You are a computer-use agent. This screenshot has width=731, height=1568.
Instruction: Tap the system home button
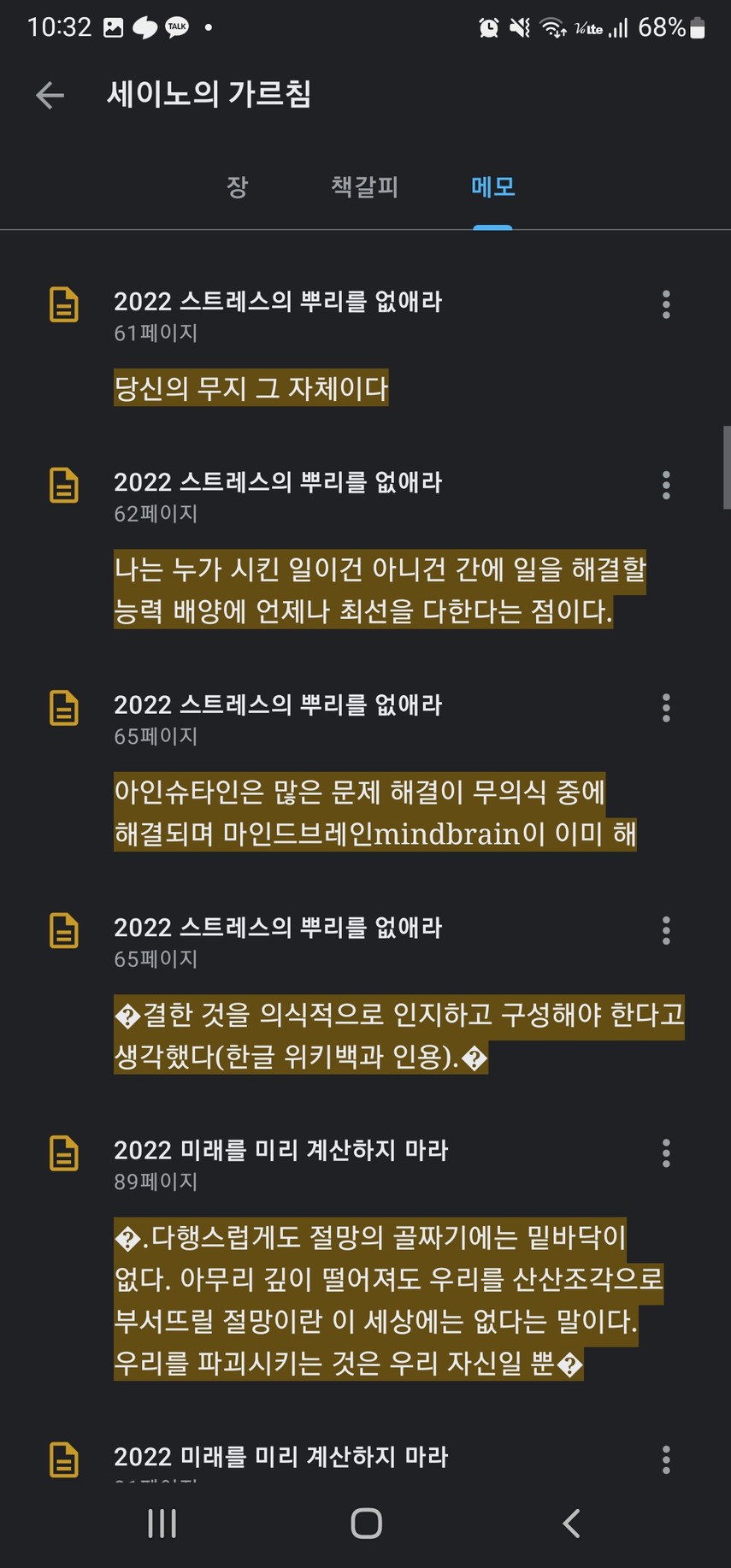click(366, 1523)
